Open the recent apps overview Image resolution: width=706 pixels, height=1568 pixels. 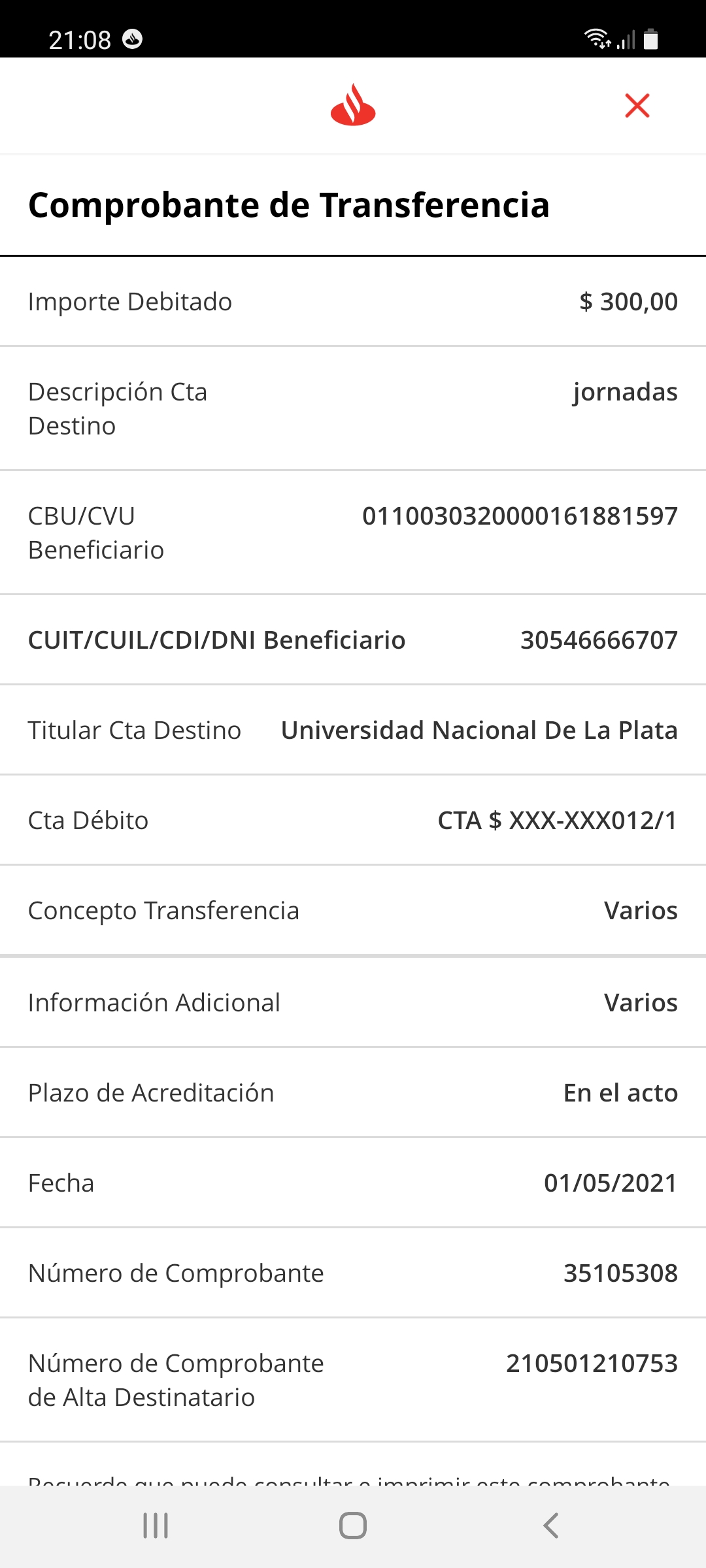point(156,1526)
